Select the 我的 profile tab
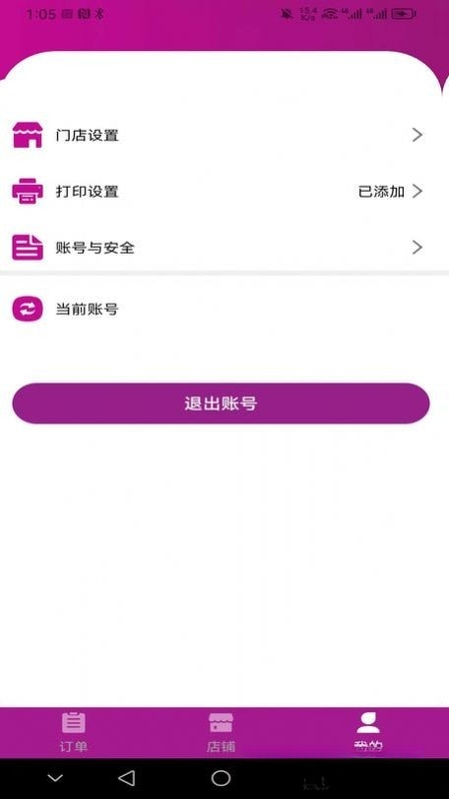The image size is (449, 799). tap(368, 732)
